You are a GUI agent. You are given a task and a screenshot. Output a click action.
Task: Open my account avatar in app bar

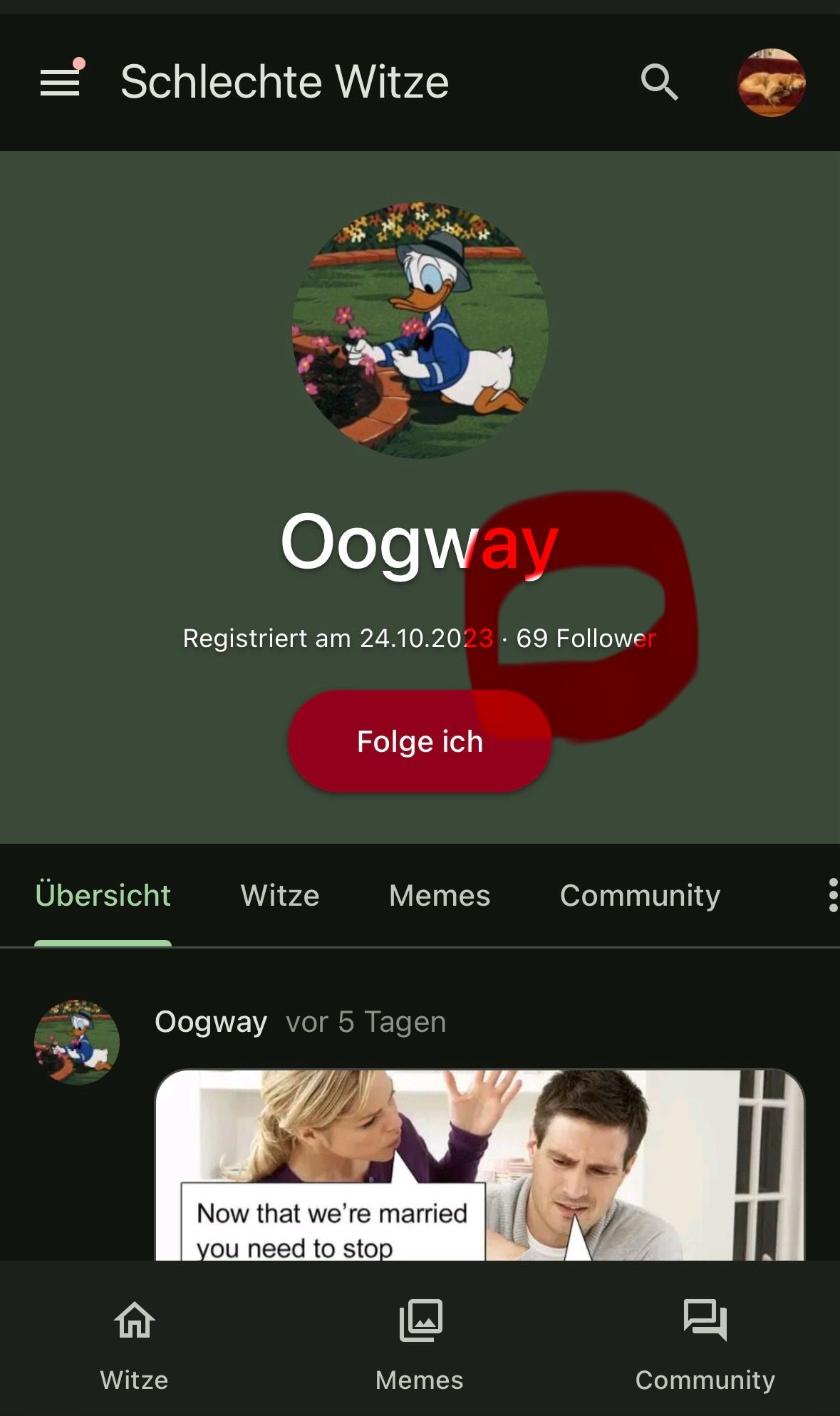tap(771, 83)
